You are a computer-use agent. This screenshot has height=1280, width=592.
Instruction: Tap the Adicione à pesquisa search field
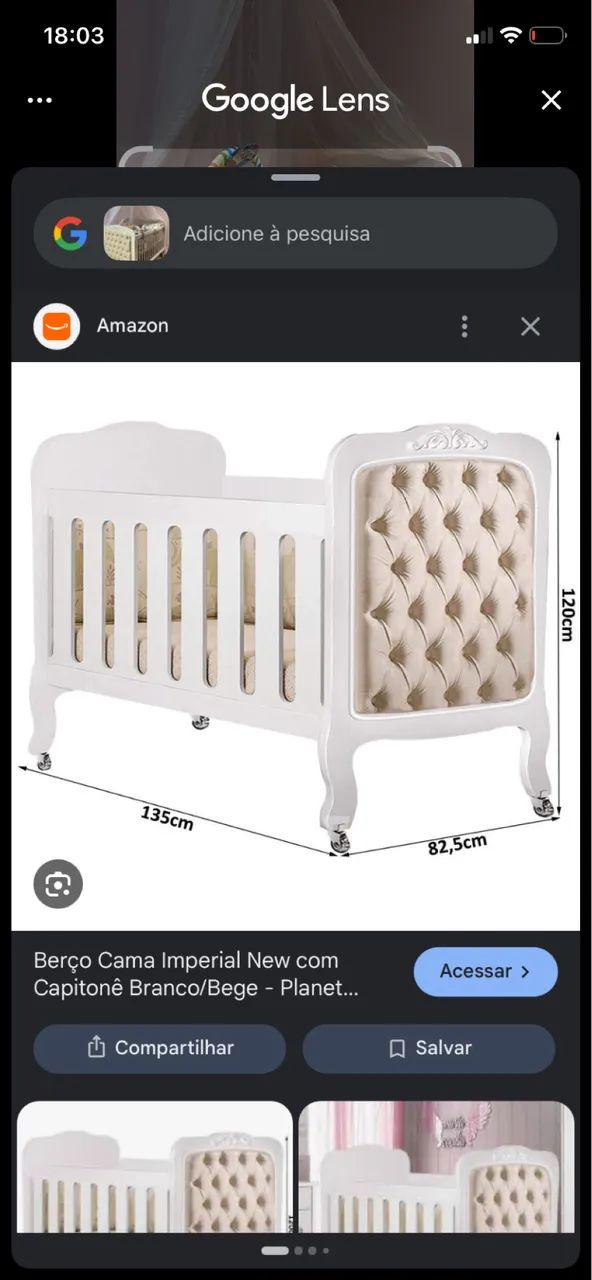click(x=296, y=233)
